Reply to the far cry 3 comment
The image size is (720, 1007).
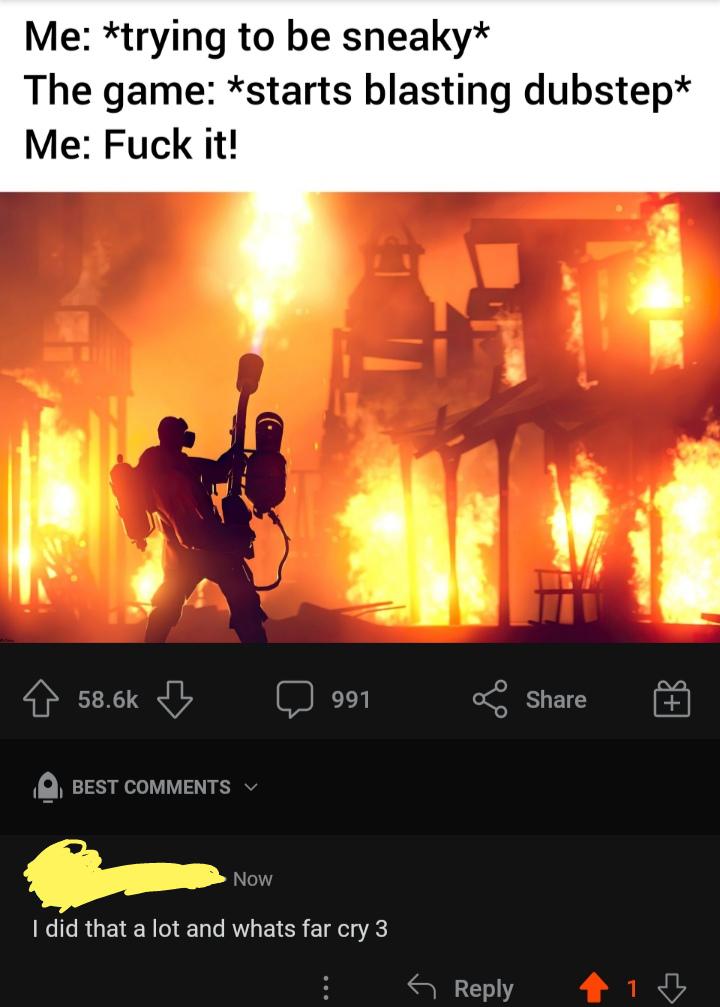463,988
